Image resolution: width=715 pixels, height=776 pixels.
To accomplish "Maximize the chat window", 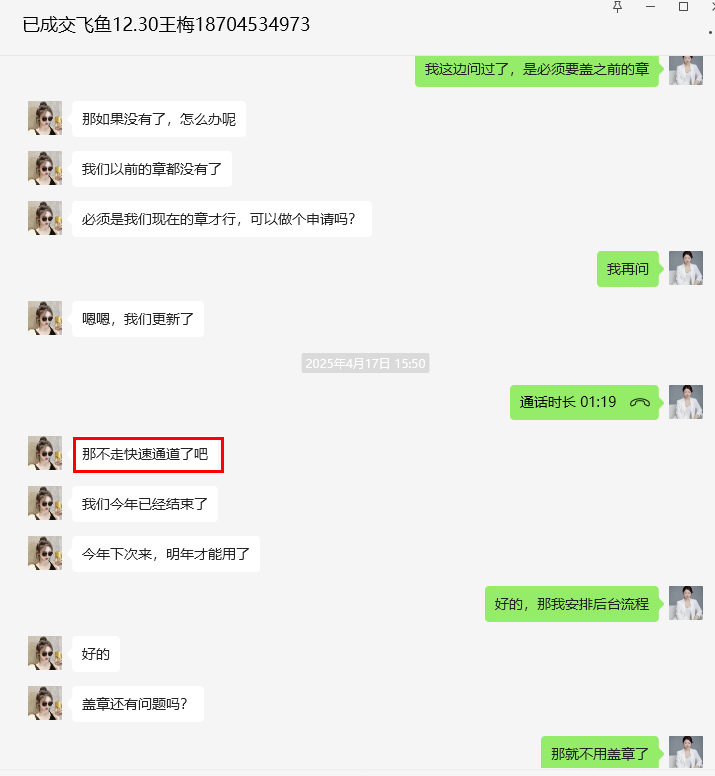I will (x=683, y=7).
